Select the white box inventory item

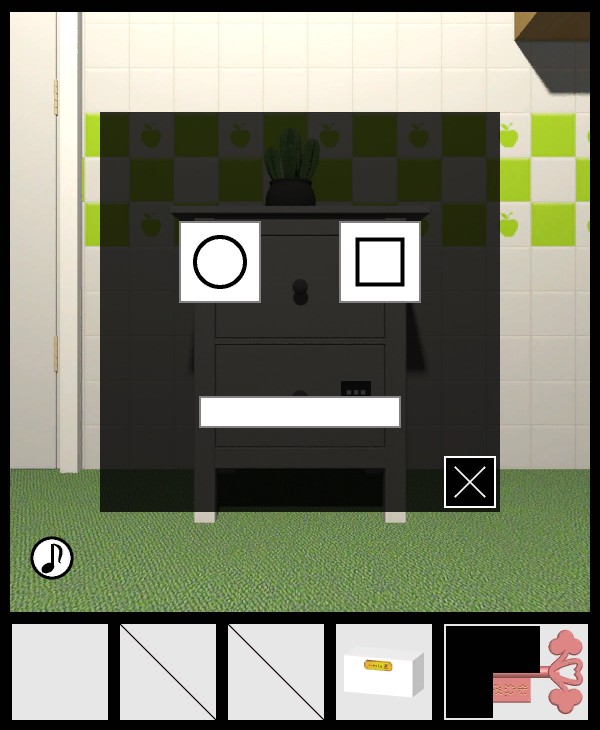coord(384,672)
